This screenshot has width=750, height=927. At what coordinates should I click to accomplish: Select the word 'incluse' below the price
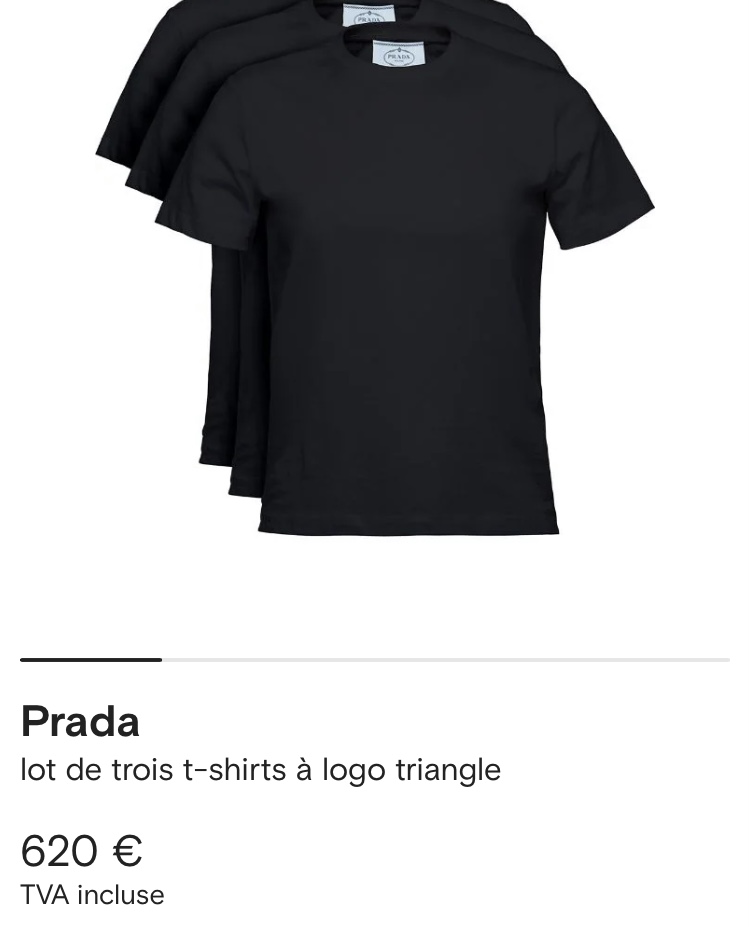click(x=120, y=895)
